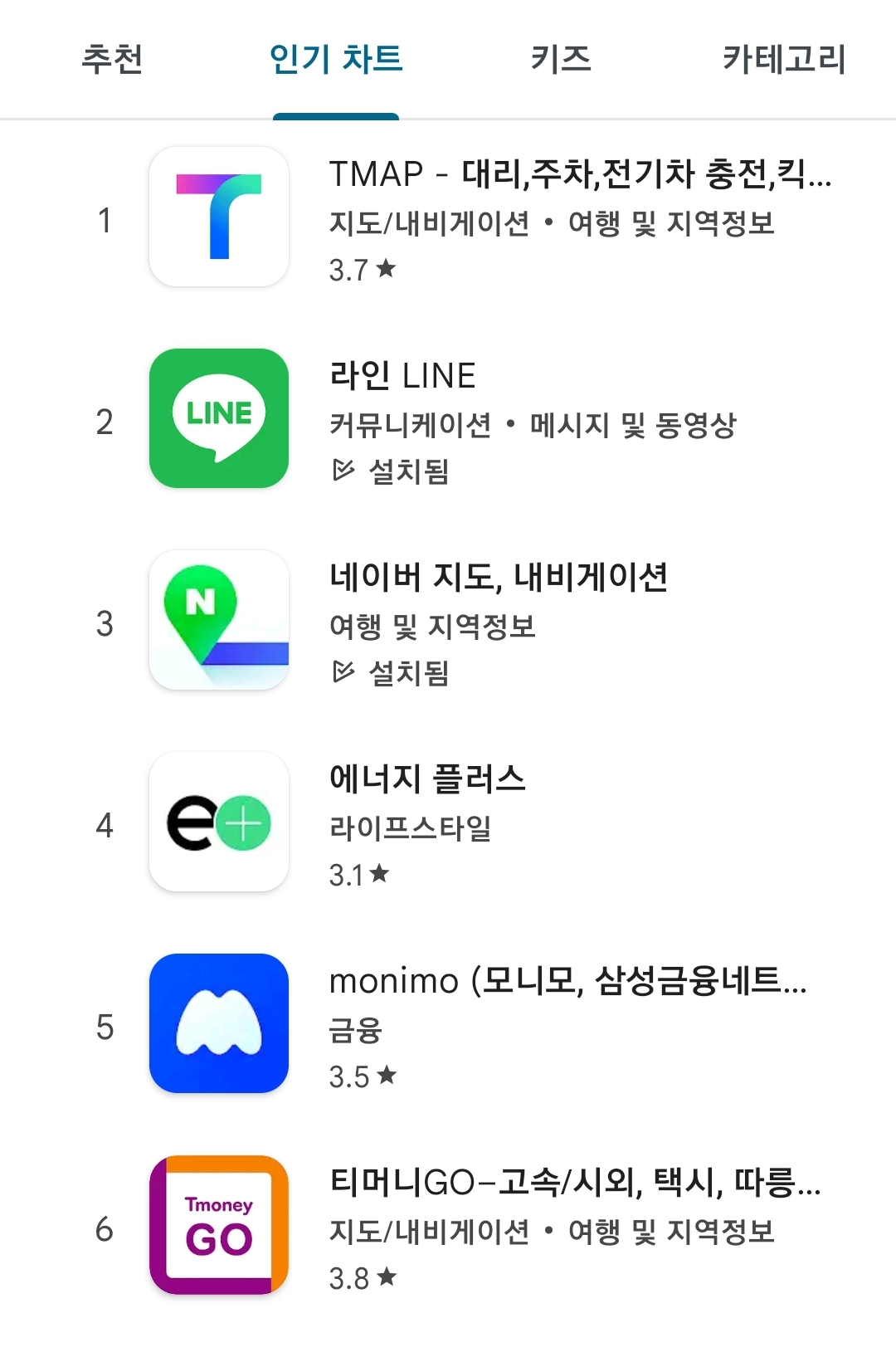Open the monimo app listing
This screenshot has height=1352, width=896.
[x=567, y=982]
